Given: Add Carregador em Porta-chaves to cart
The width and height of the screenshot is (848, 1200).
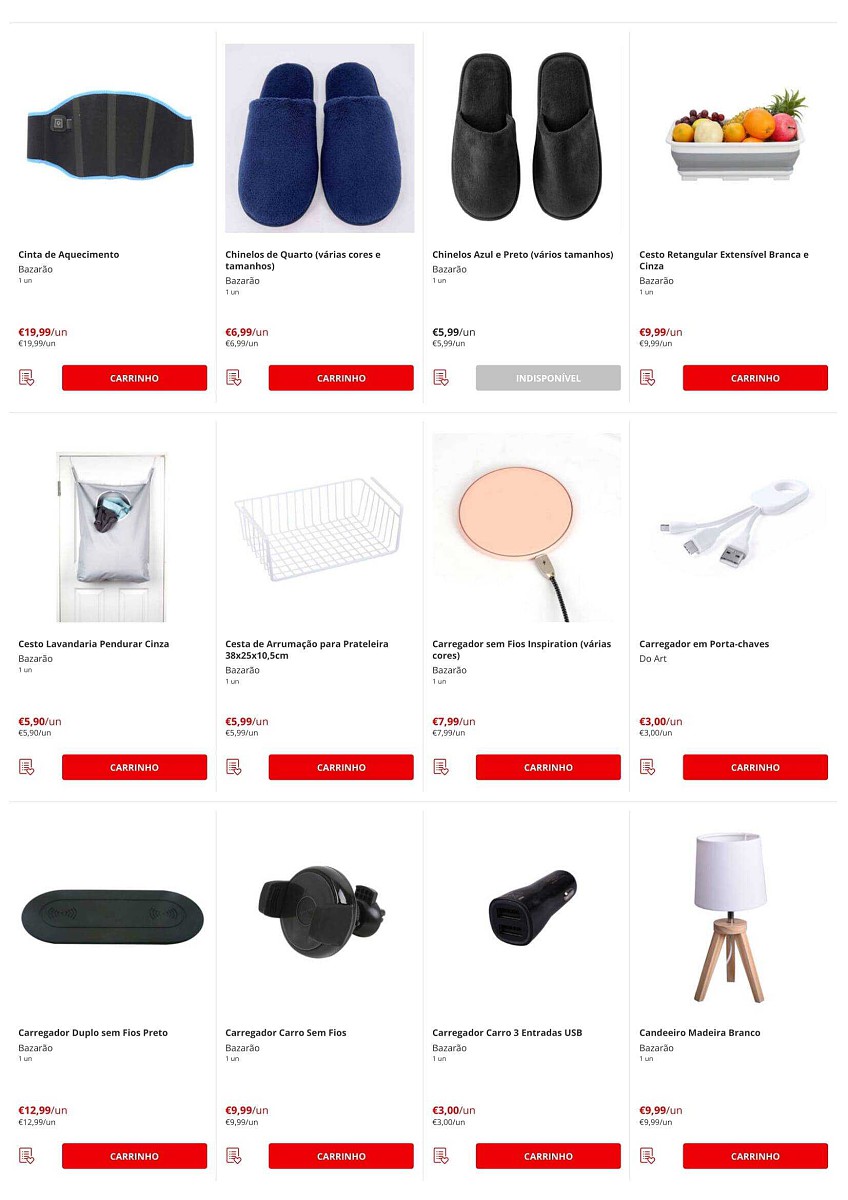Looking at the screenshot, I should pyautogui.click(x=755, y=767).
